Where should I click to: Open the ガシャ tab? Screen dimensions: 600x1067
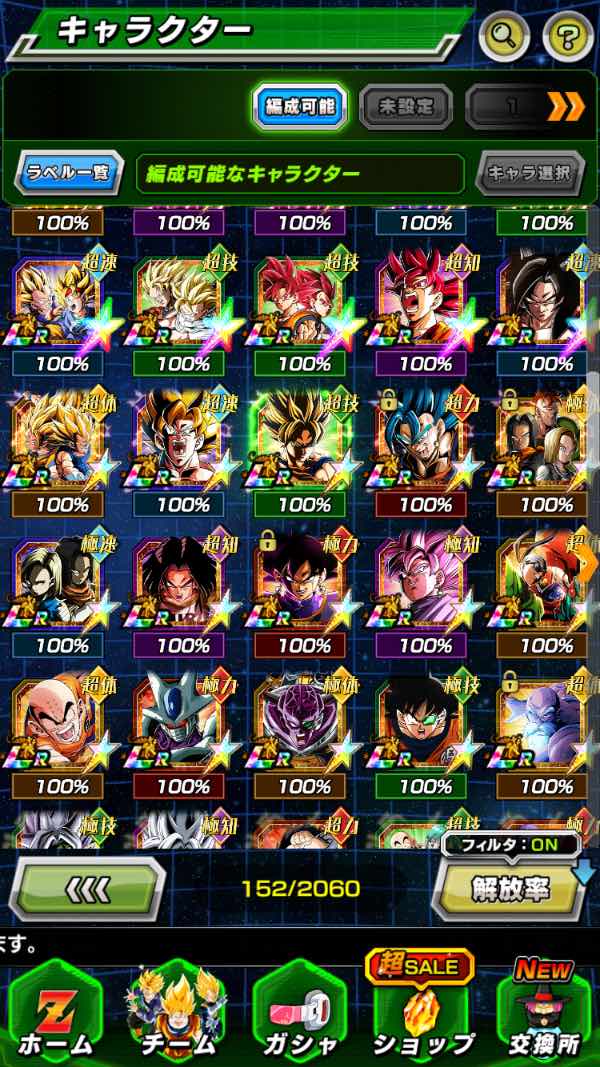click(x=299, y=1010)
